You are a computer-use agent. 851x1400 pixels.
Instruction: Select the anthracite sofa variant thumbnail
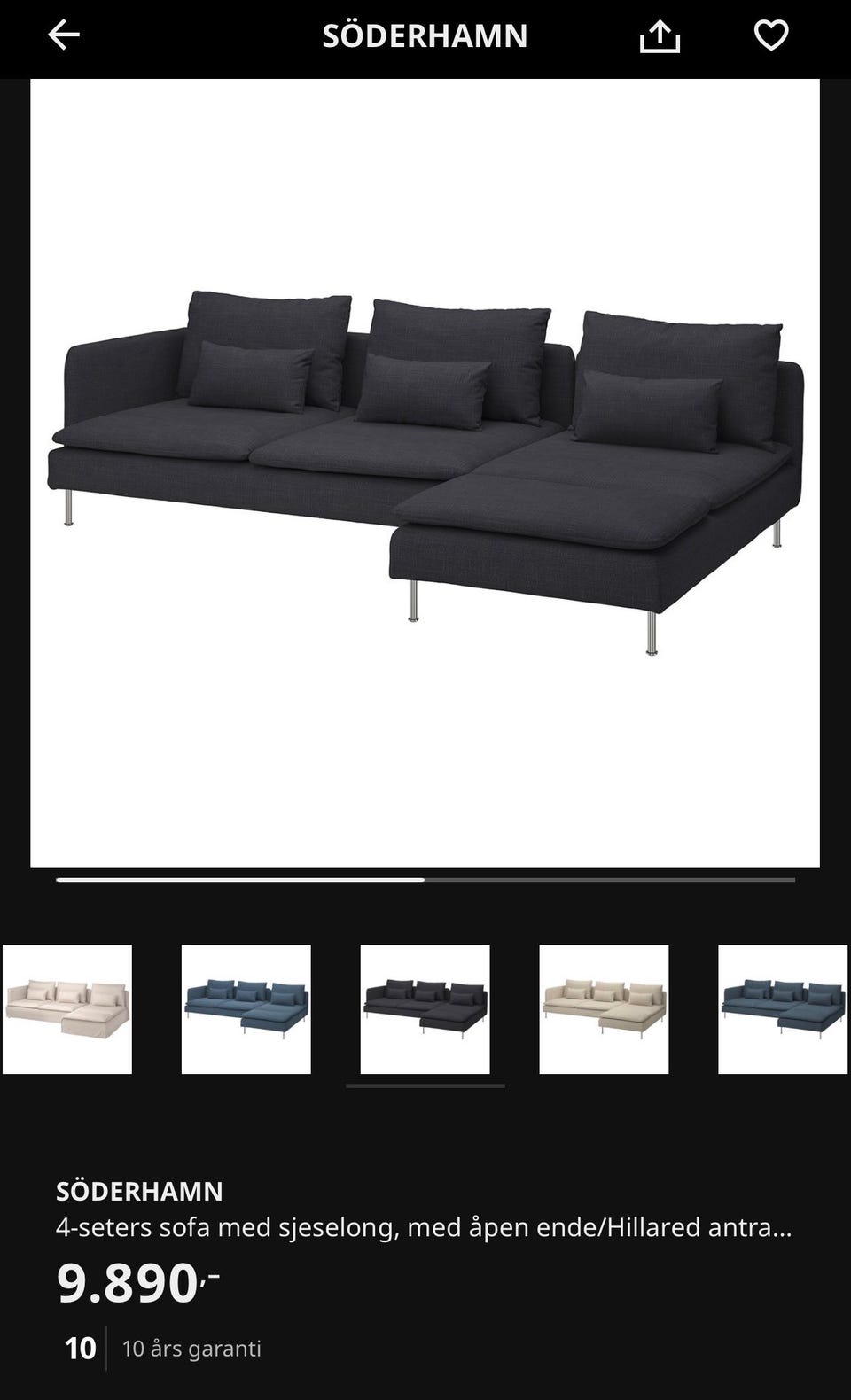425,1009
